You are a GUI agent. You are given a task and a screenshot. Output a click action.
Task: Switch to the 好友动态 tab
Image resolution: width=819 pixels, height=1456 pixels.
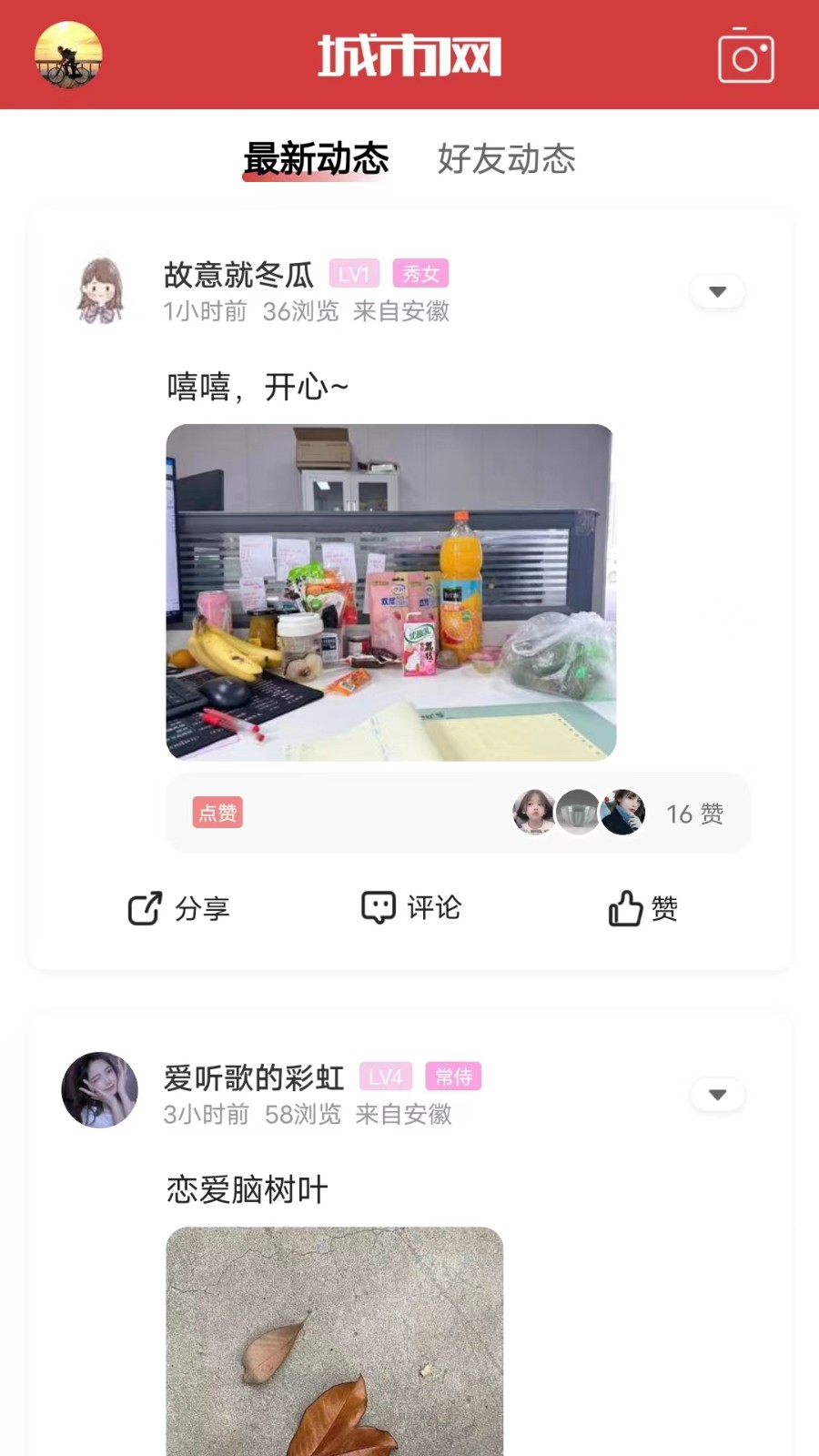pos(508,159)
